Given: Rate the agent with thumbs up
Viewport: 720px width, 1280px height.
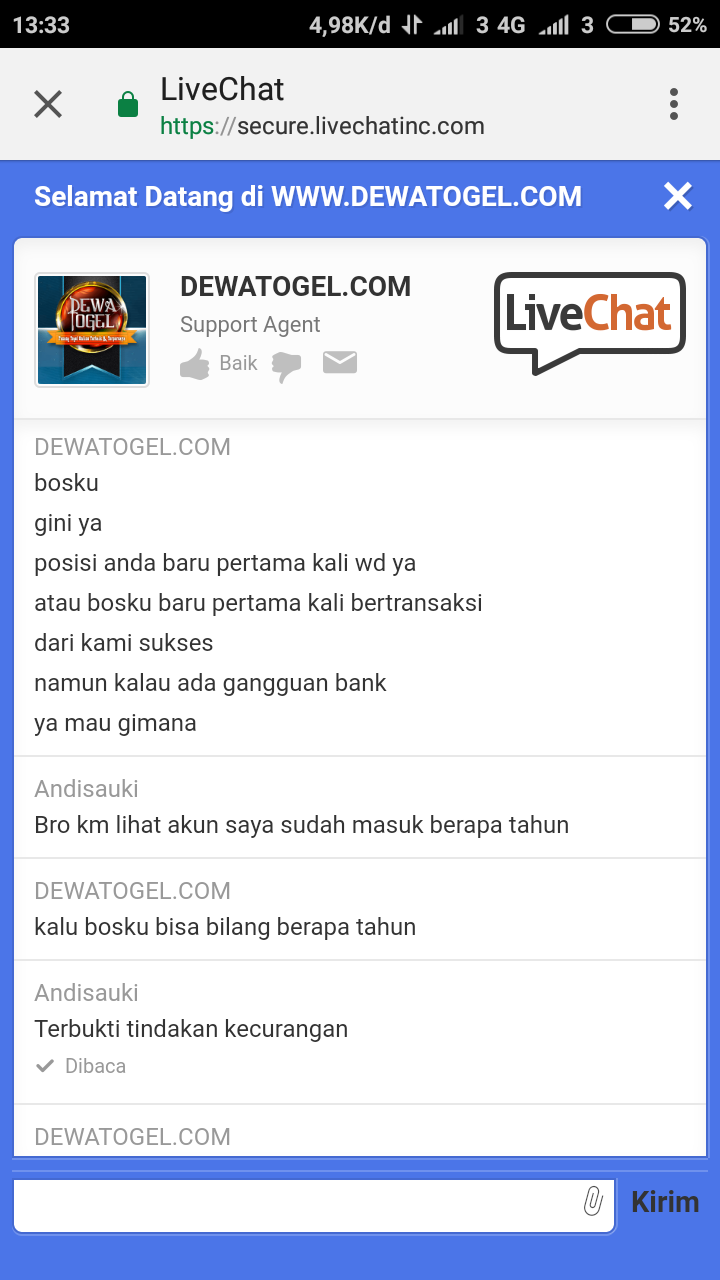Looking at the screenshot, I should pyautogui.click(x=196, y=364).
